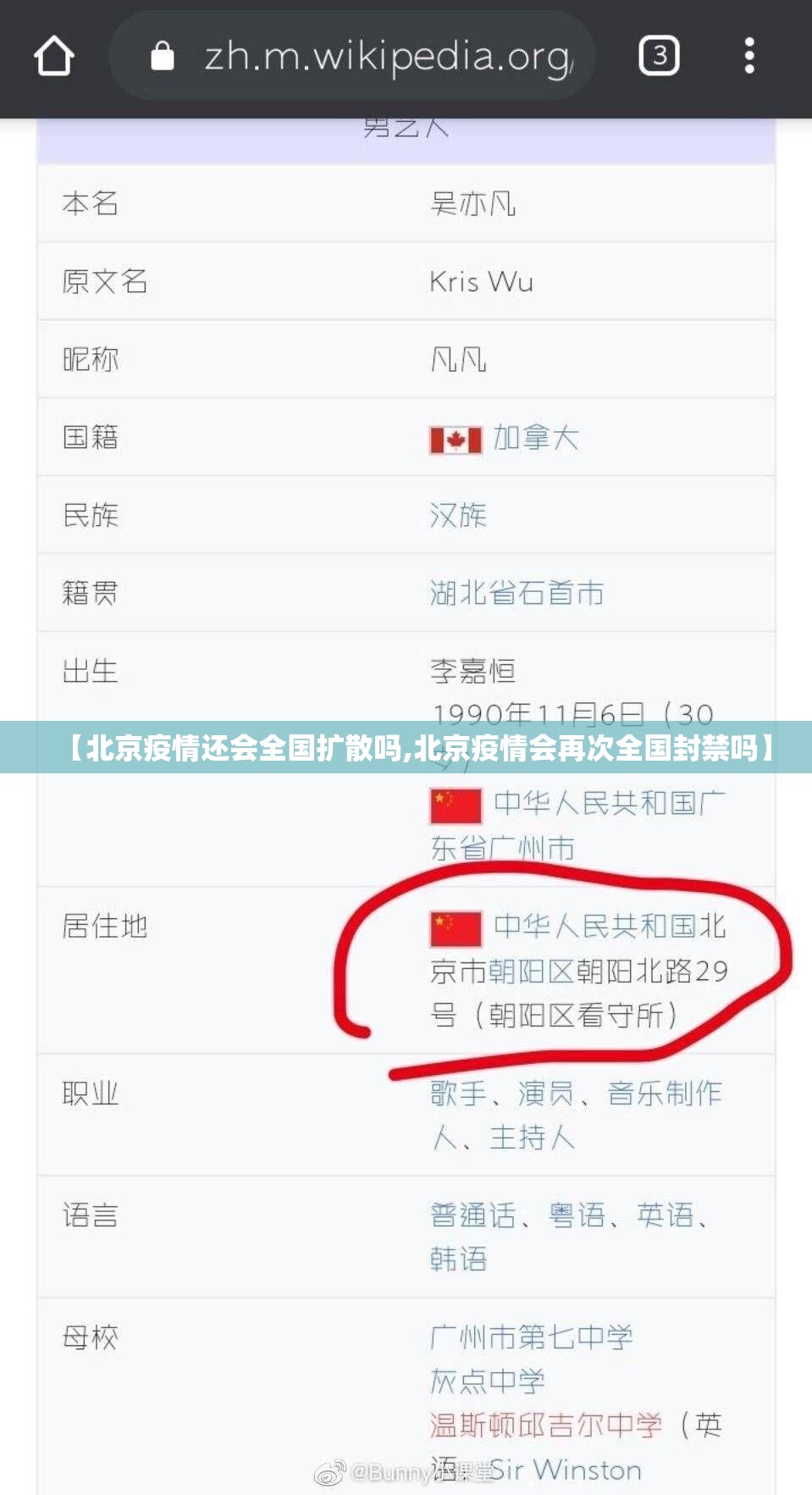Open the red 温斯顿邱吉尔中学 link
The height and width of the screenshot is (1495, 812).
546,1426
